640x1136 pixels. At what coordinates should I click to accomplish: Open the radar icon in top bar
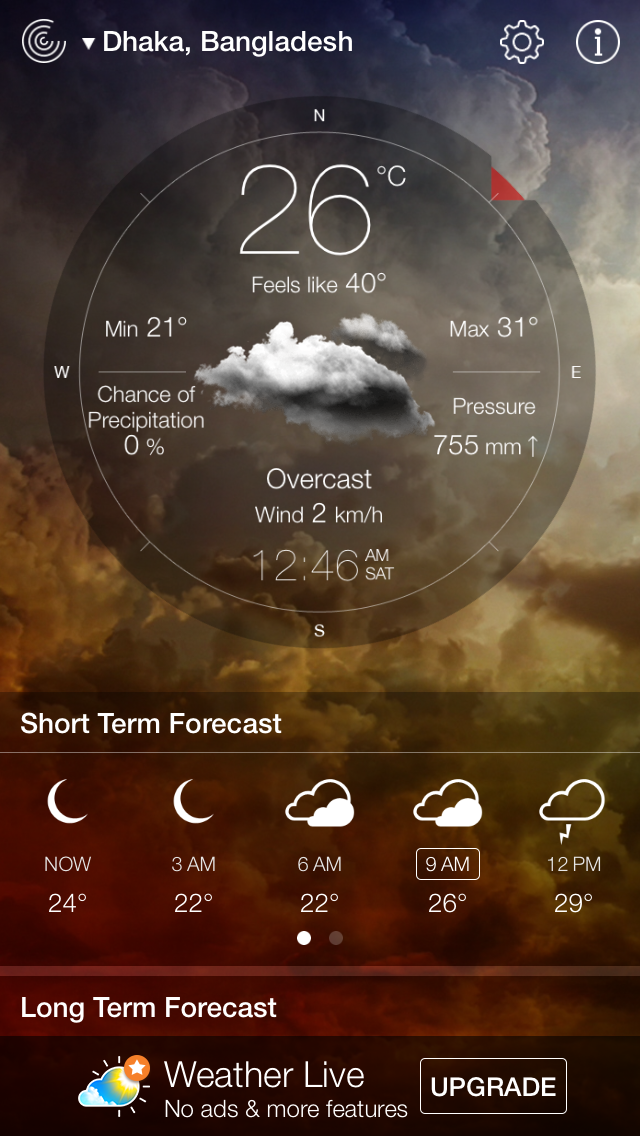click(x=44, y=42)
